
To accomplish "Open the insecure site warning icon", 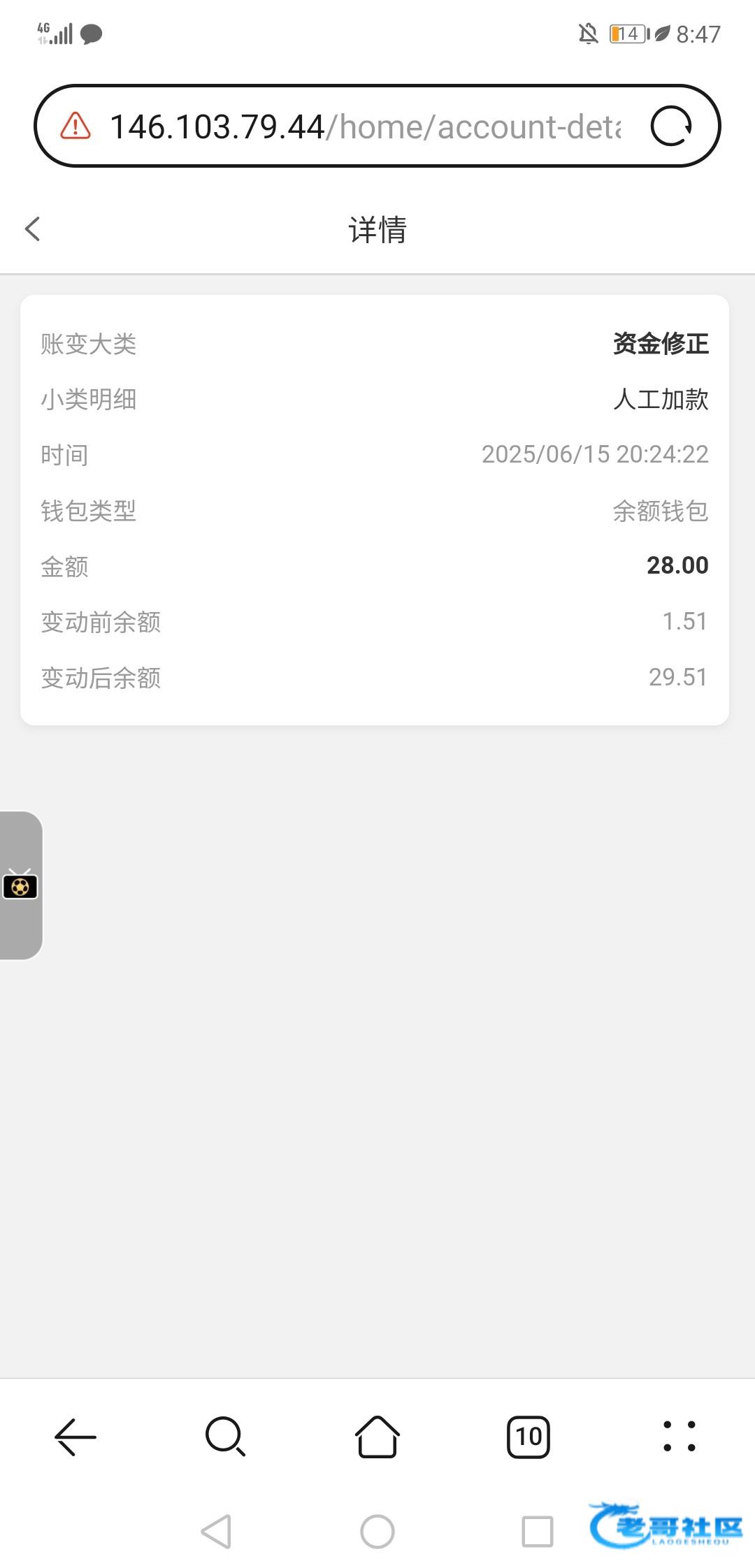I will pos(75,126).
